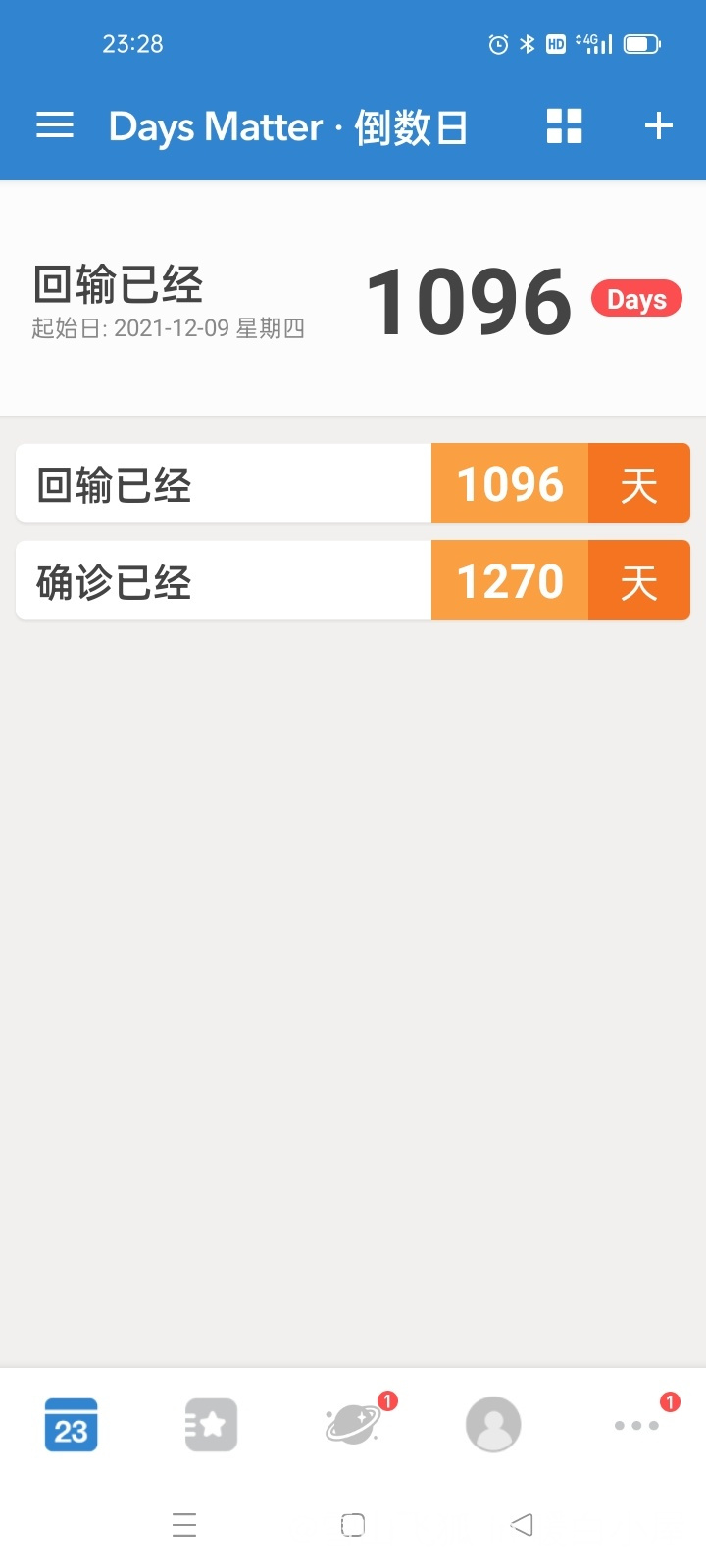Viewport: 706px width, 1568px height.
Task: Switch to the starred notebook tab
Action: click(211, 1425)
